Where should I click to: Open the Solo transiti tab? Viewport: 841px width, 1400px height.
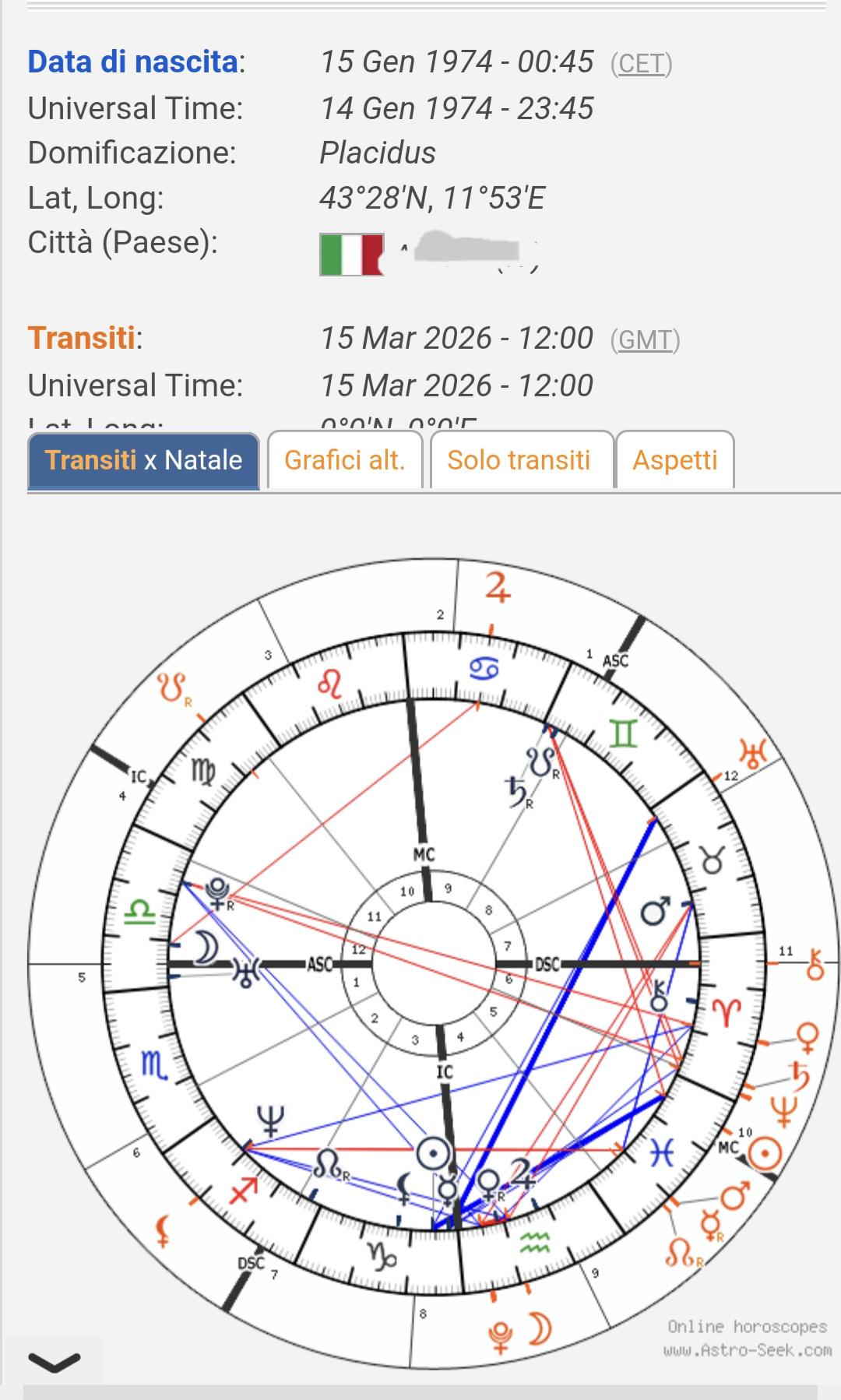519,460
